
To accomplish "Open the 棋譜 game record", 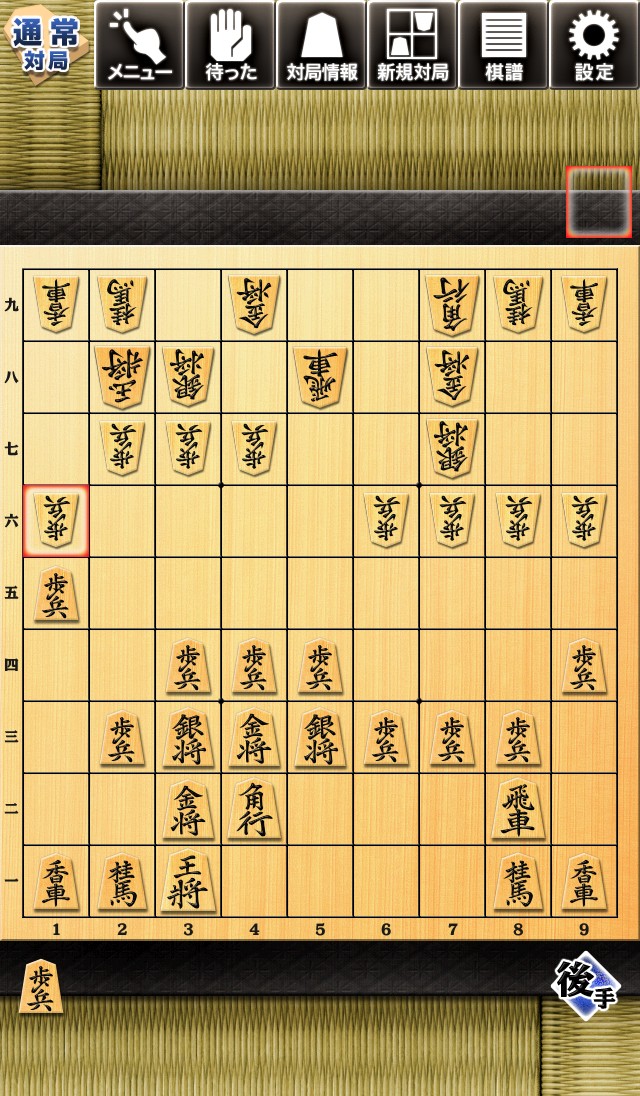I will [x=503, y=45].
